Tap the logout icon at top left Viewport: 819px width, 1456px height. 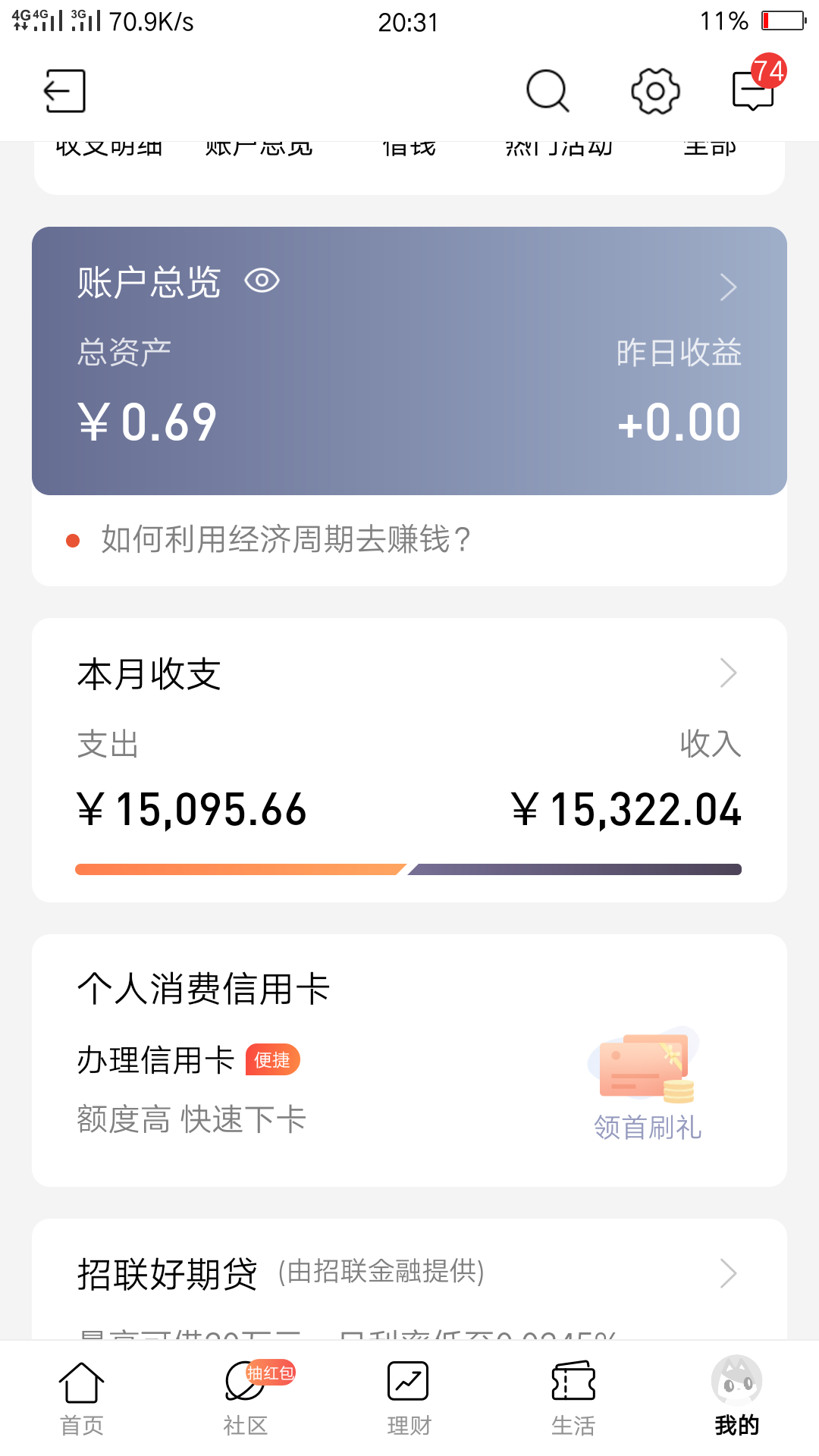click(x=64, y=91)
